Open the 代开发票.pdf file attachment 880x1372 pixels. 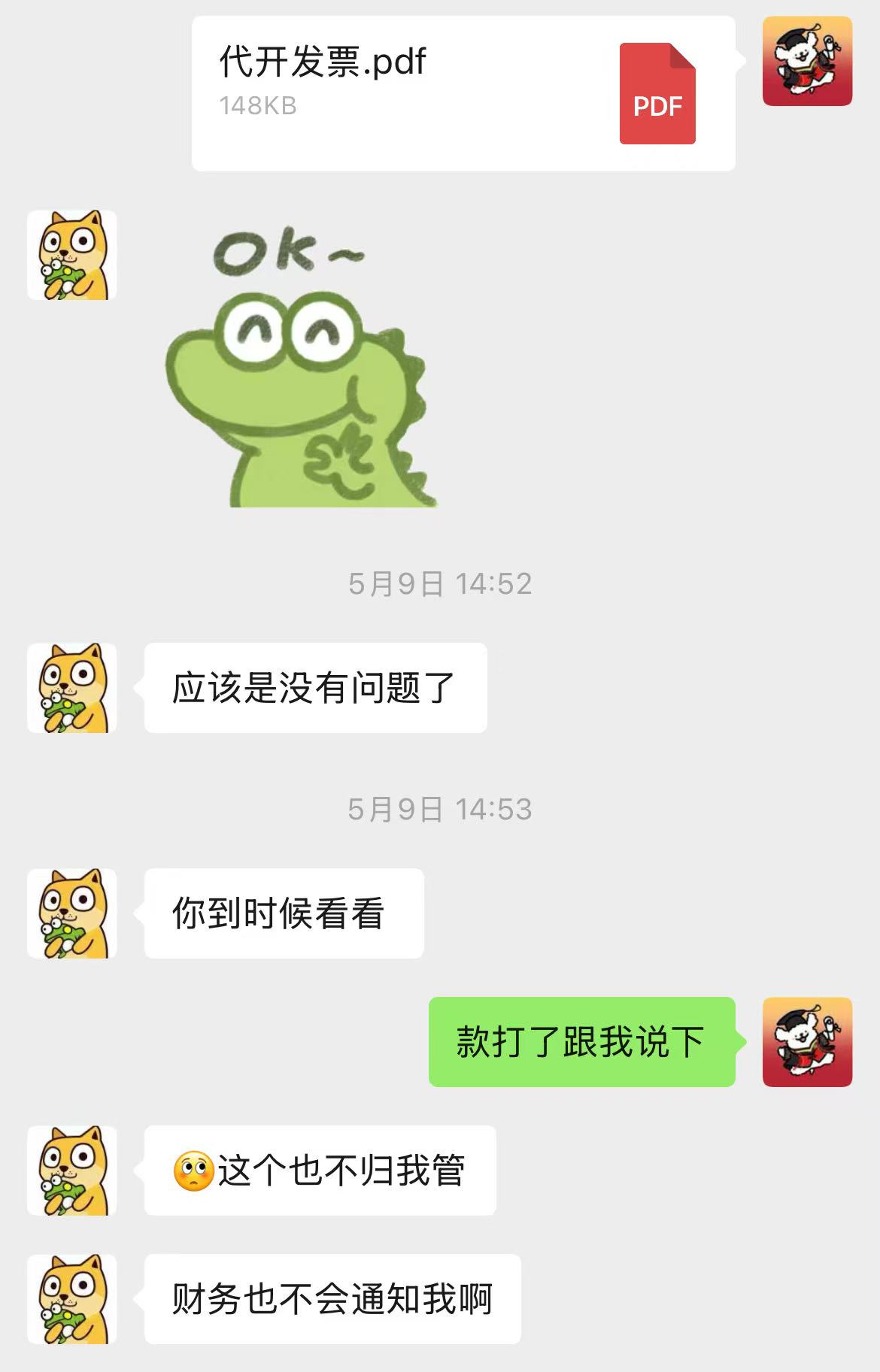[463, 93]
